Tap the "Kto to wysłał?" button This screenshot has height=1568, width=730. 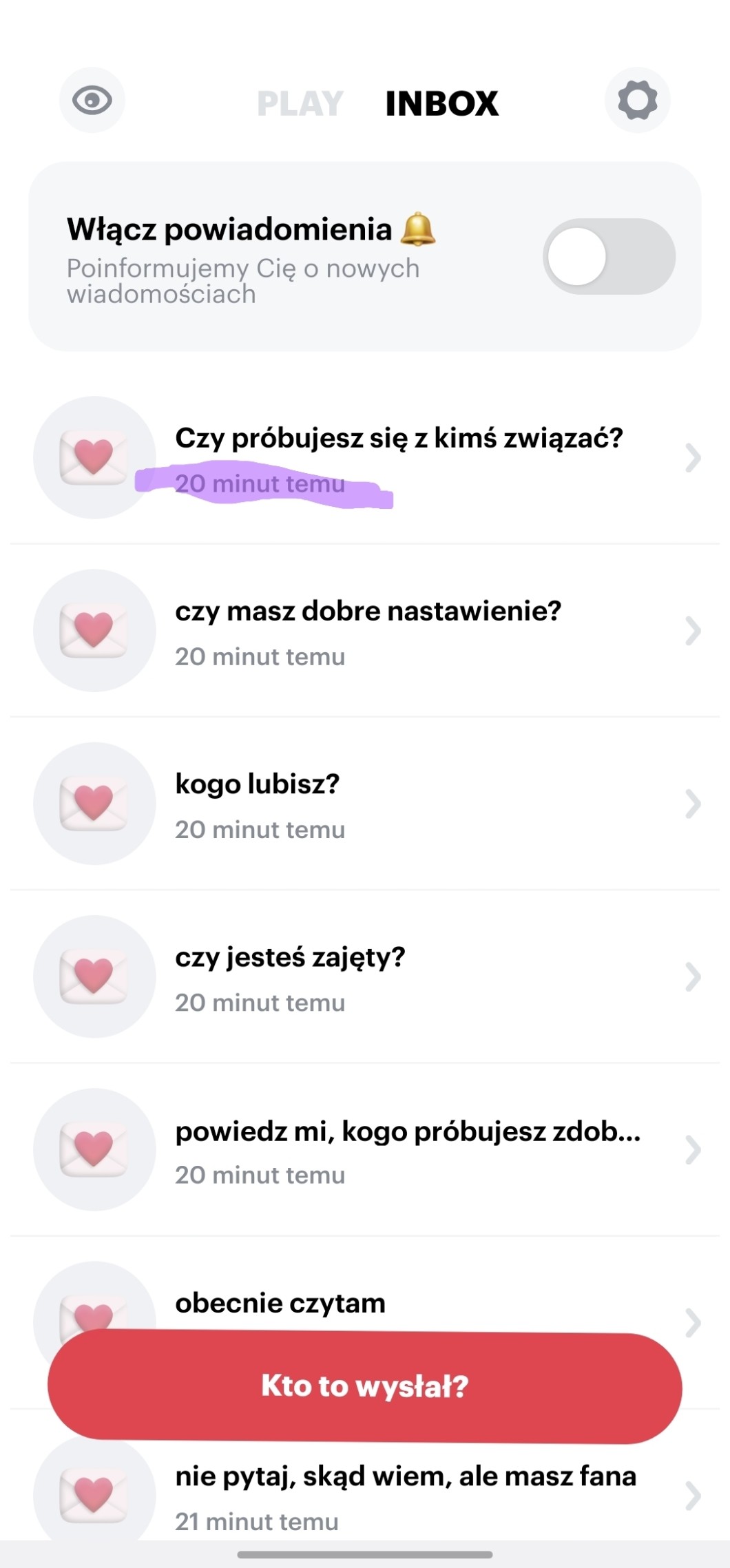tap(365, 1386)
